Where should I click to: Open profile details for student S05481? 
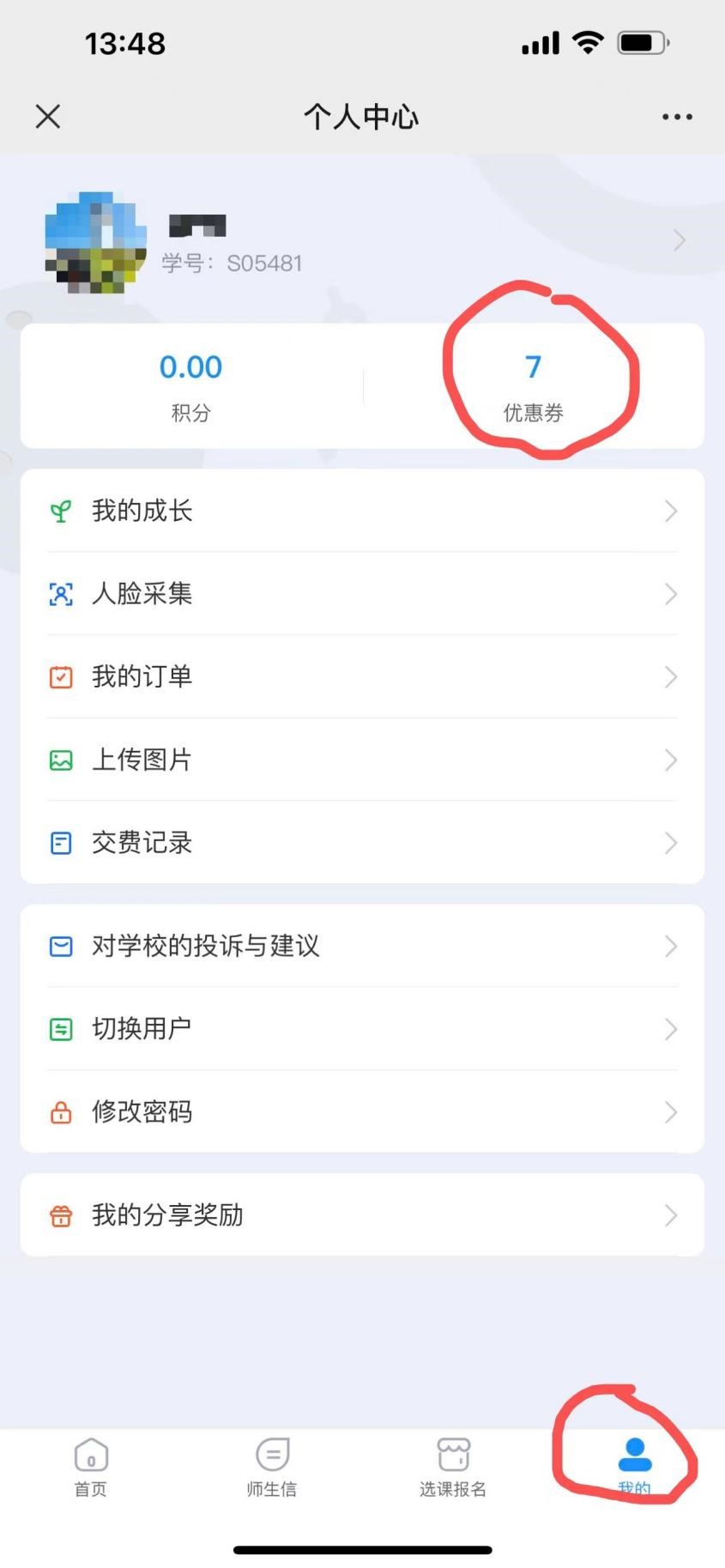pos(362,241)
